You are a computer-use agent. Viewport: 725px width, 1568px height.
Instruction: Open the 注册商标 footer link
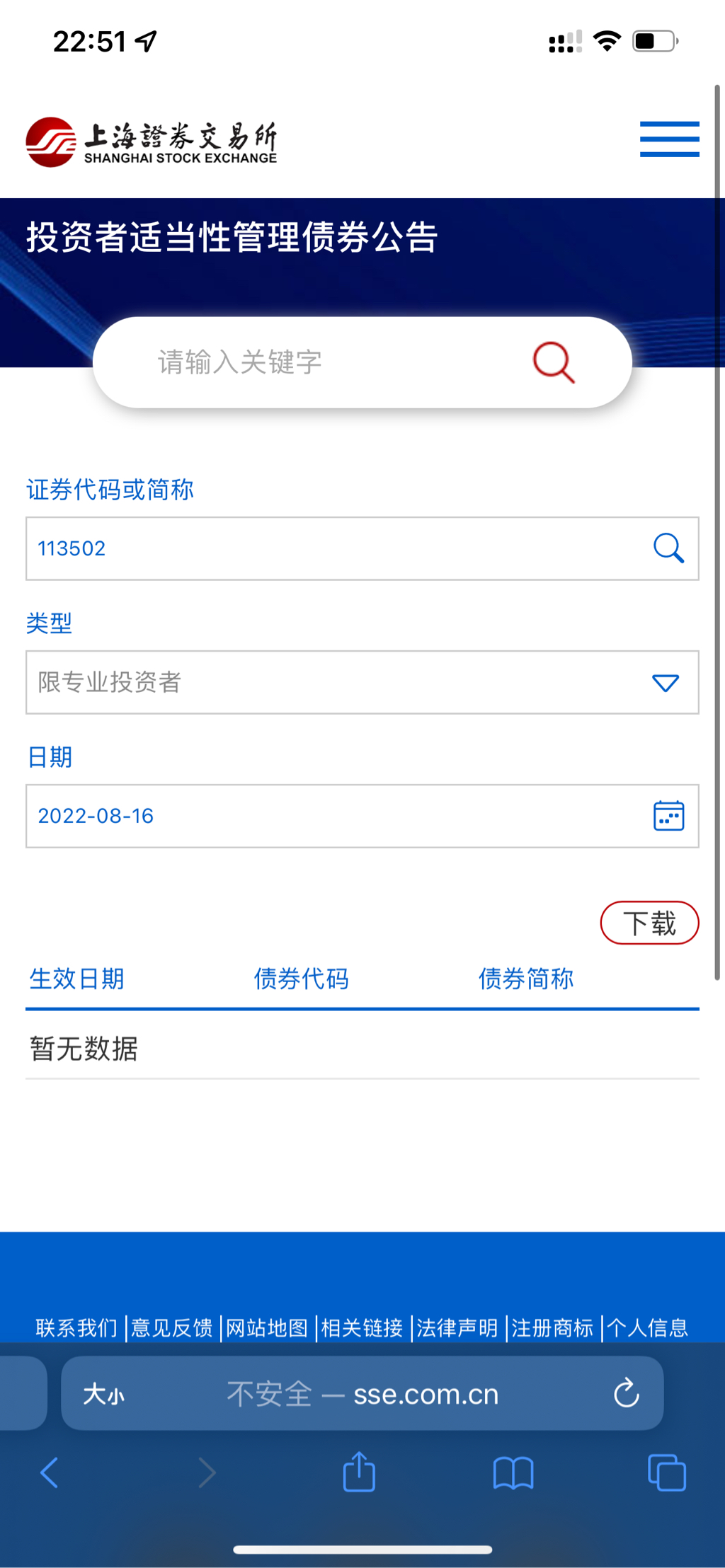pos(552,1327)
